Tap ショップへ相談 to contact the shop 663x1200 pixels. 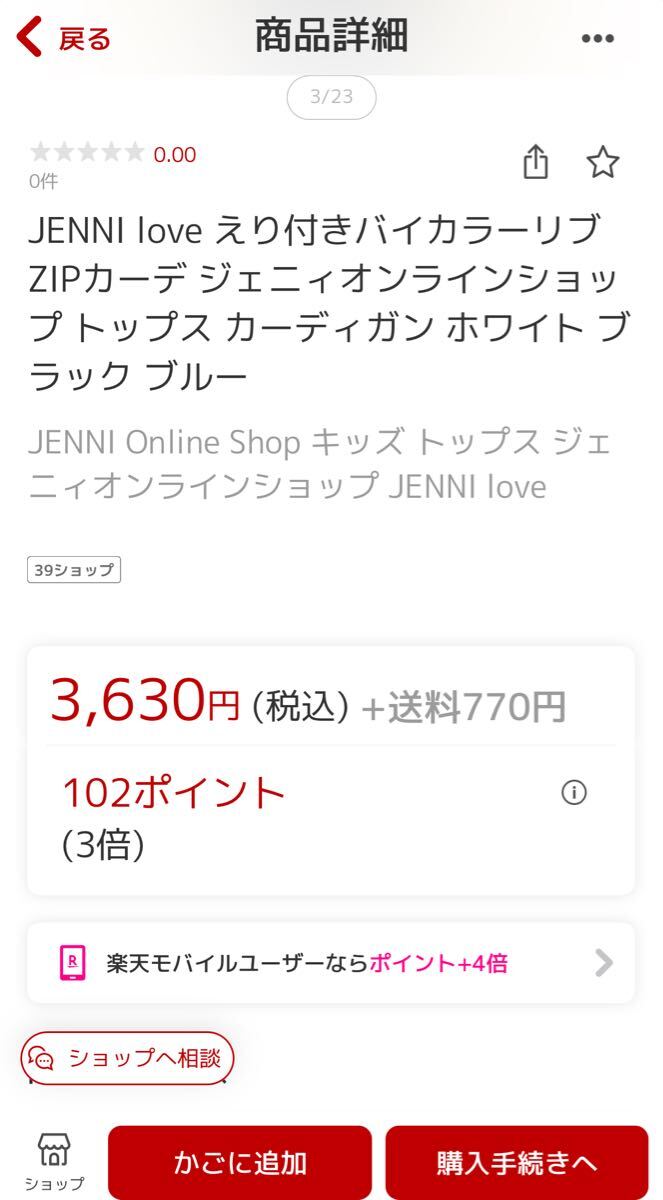click(x=127, y=1058)
